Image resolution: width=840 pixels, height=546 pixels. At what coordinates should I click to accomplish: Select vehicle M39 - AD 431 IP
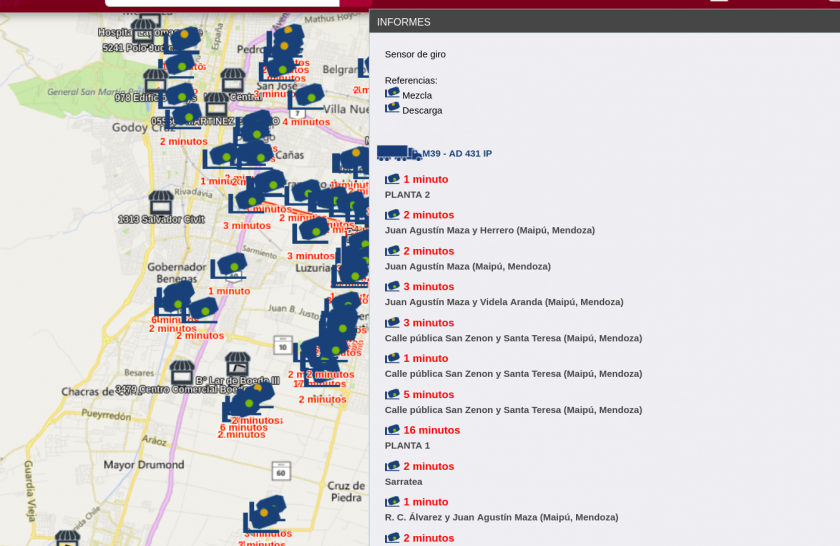pos(456,154)
